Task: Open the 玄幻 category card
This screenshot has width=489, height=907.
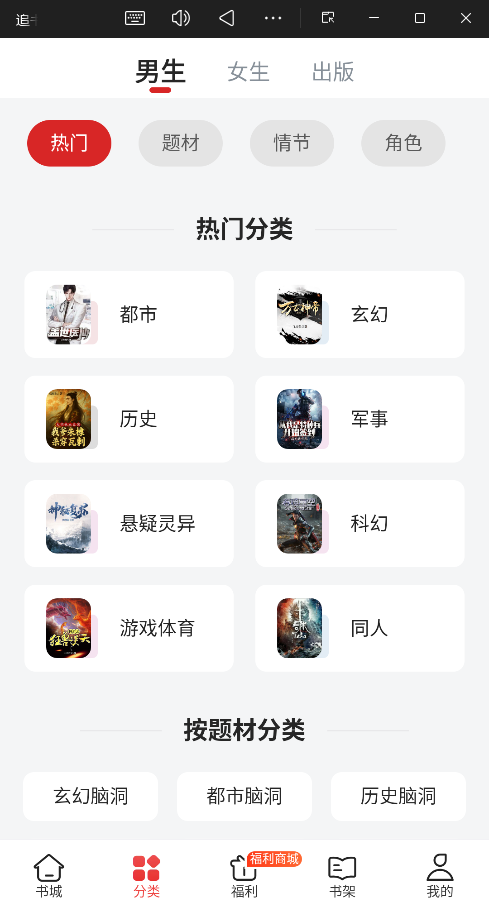Action: pos(359,315)
